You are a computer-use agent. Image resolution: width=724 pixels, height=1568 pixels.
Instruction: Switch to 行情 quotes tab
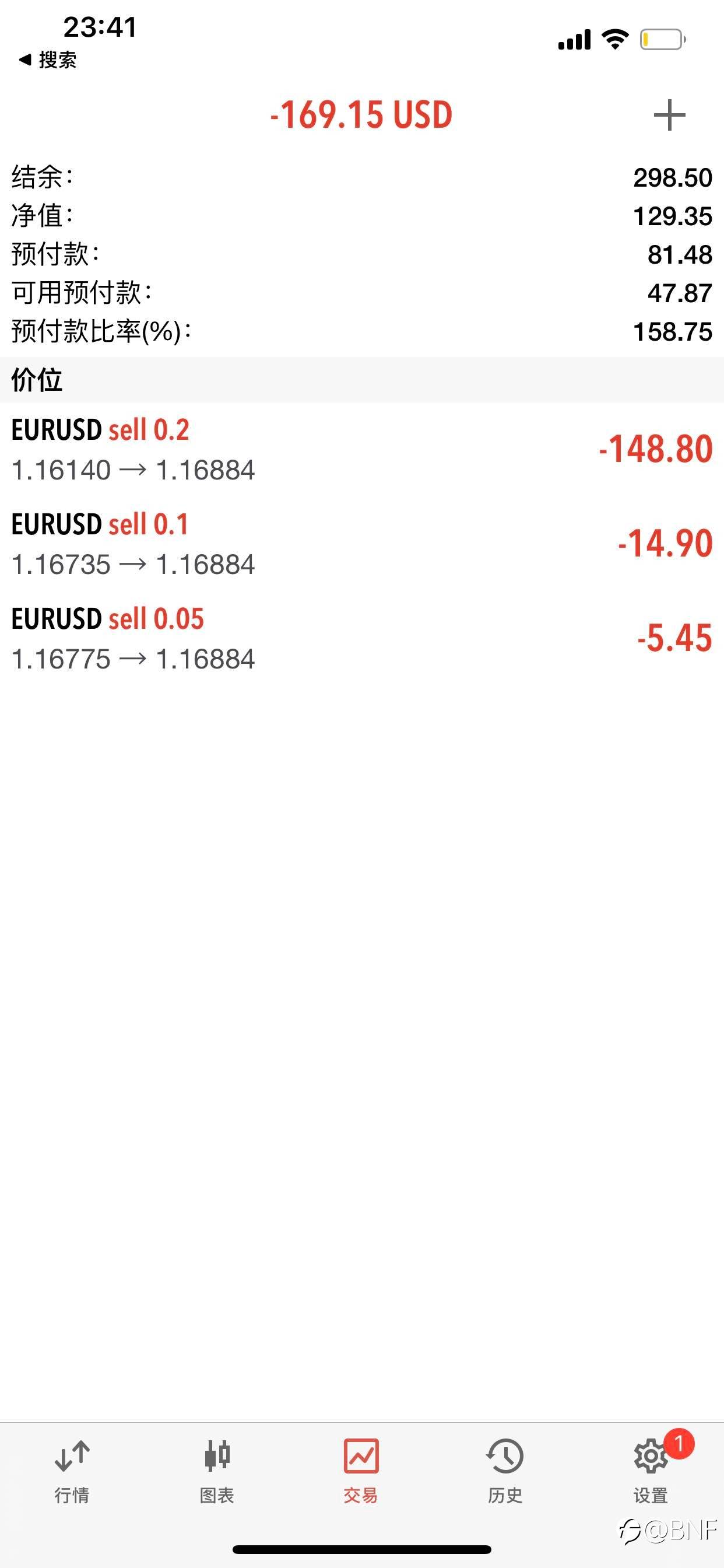72,1471
